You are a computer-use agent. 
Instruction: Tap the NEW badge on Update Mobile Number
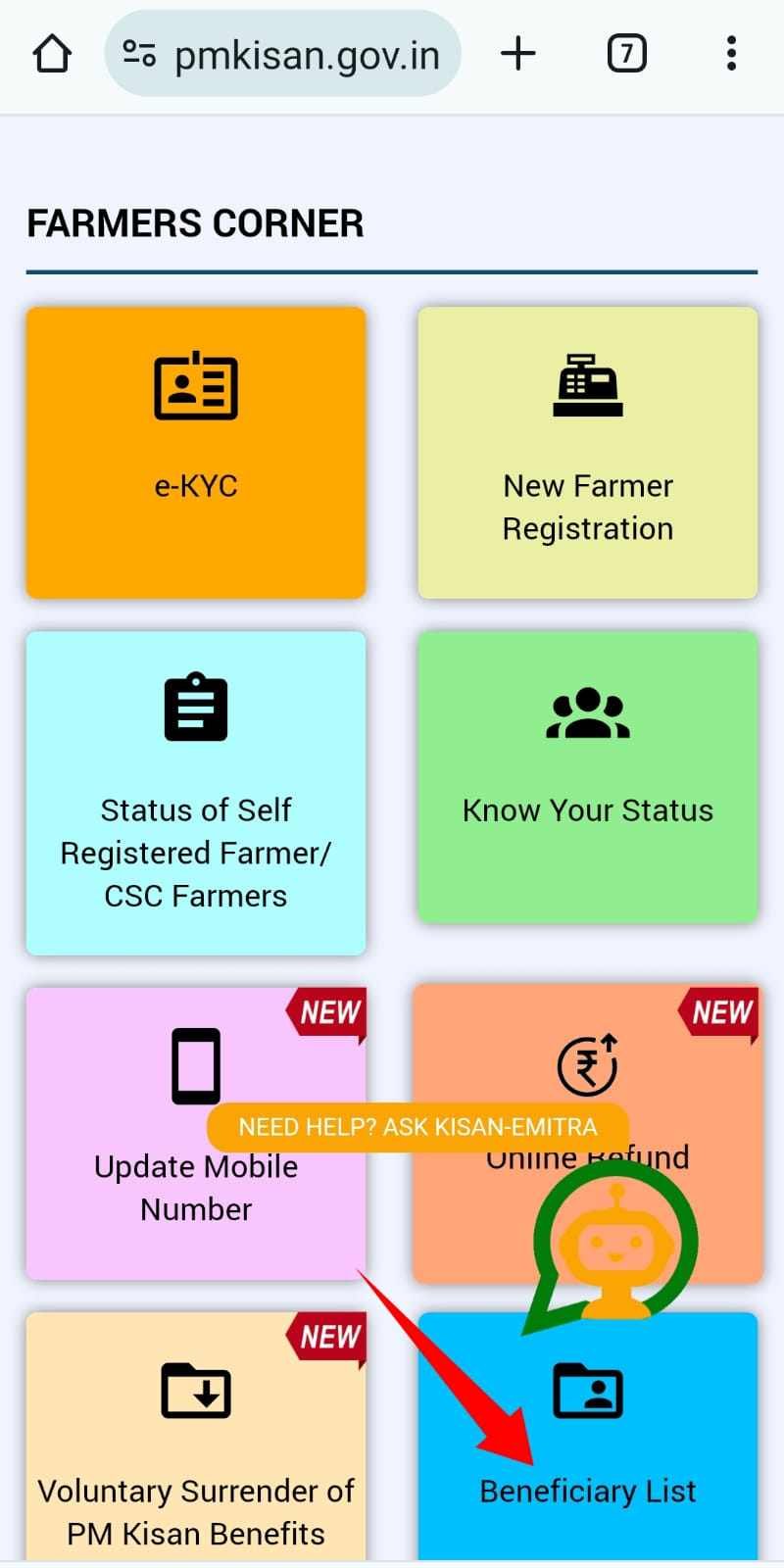pyautogui.click(x=329, y=1012)
